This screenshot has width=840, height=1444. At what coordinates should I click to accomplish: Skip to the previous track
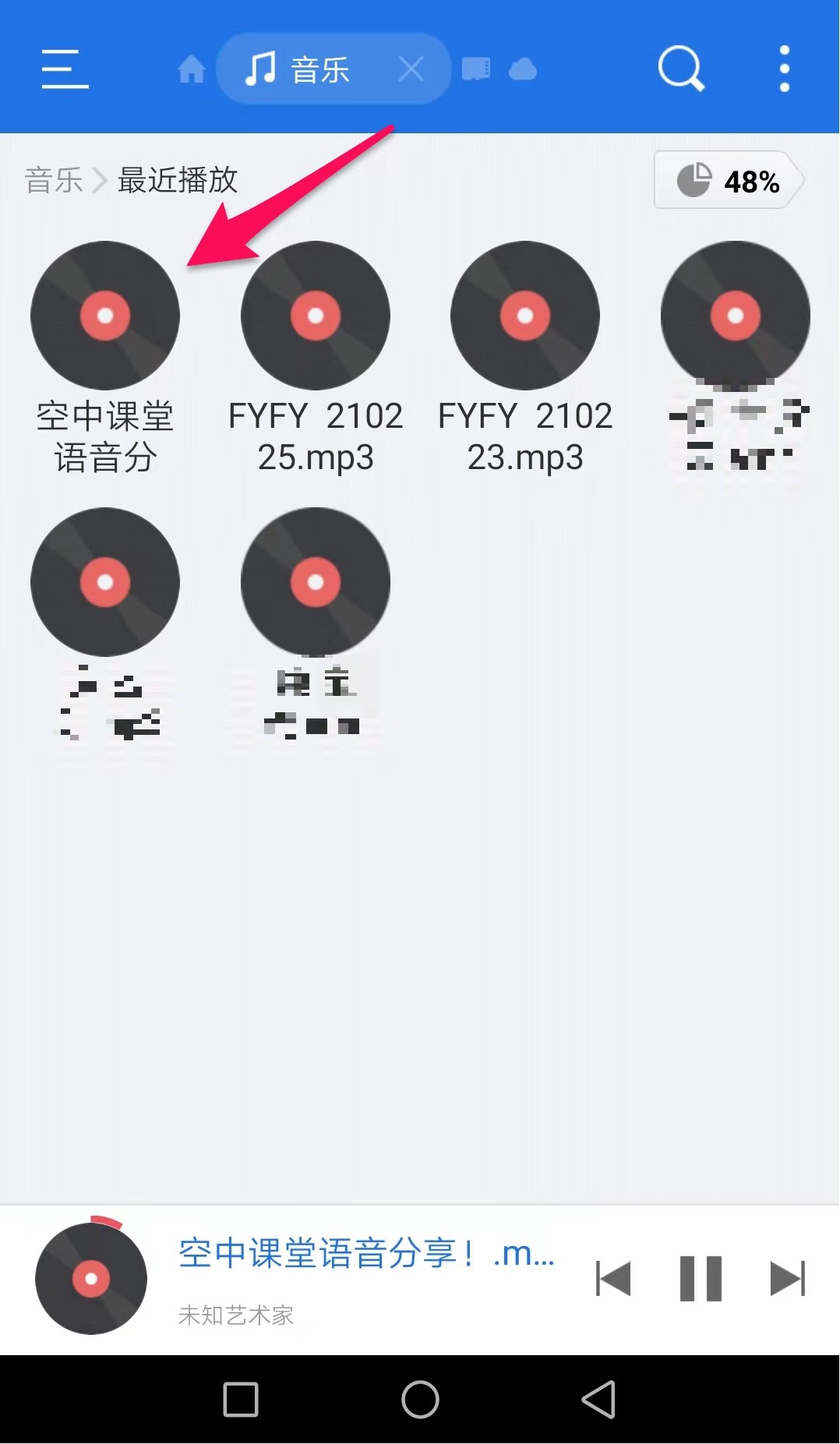point(613,1278)
